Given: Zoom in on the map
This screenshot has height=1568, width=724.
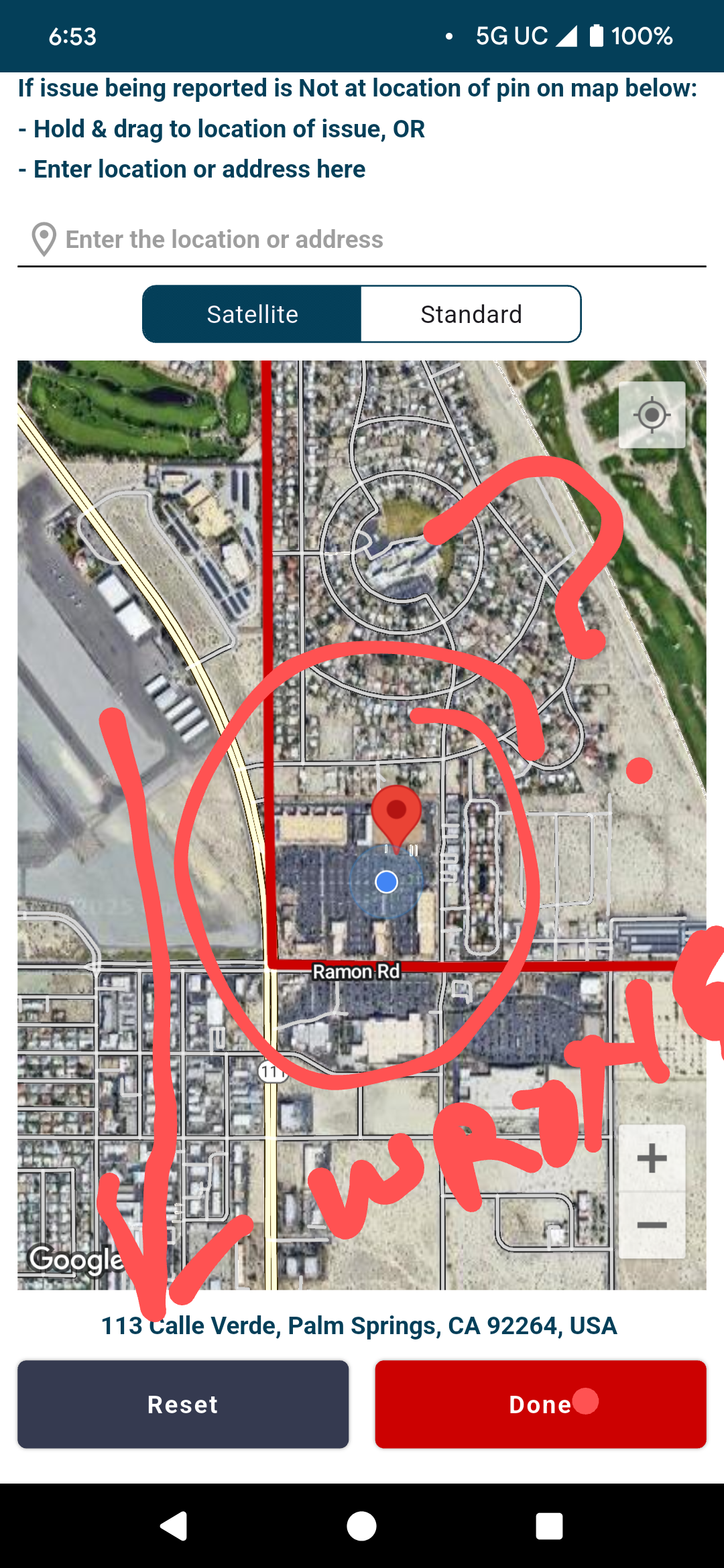Looking at the screenshot, I should [652, 1158].
